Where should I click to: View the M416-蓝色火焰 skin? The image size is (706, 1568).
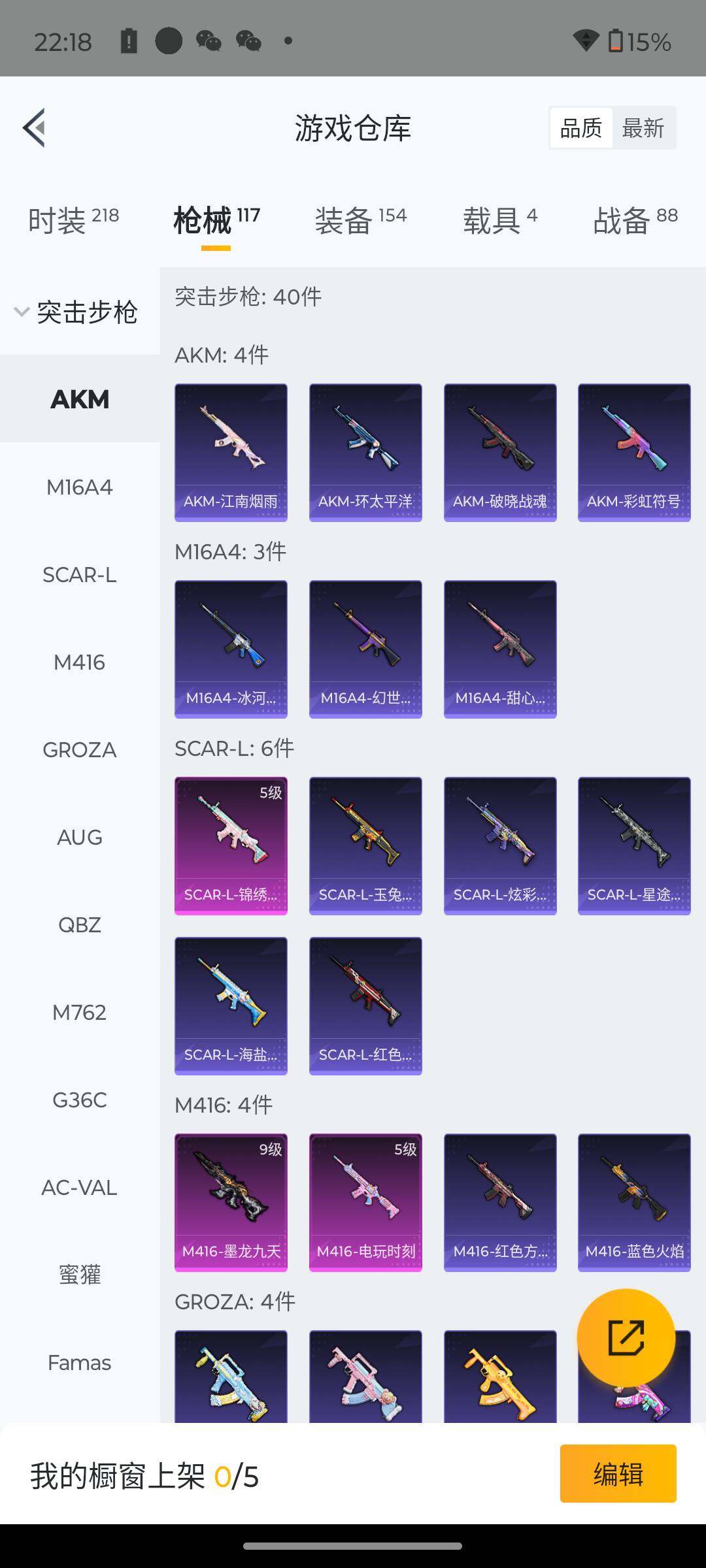coord(634,1202)
